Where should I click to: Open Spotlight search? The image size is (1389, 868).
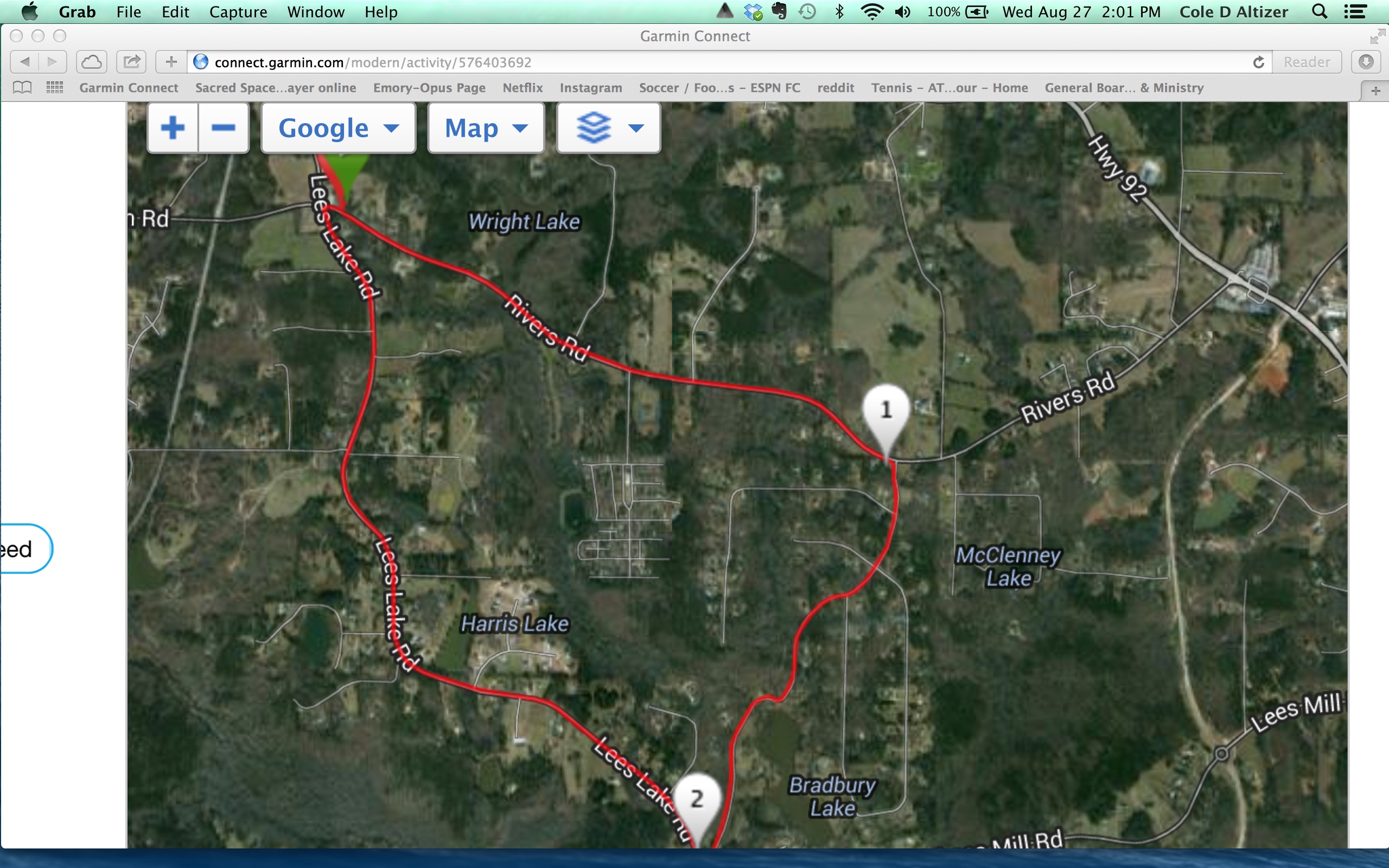click(x=1319, y=12)
